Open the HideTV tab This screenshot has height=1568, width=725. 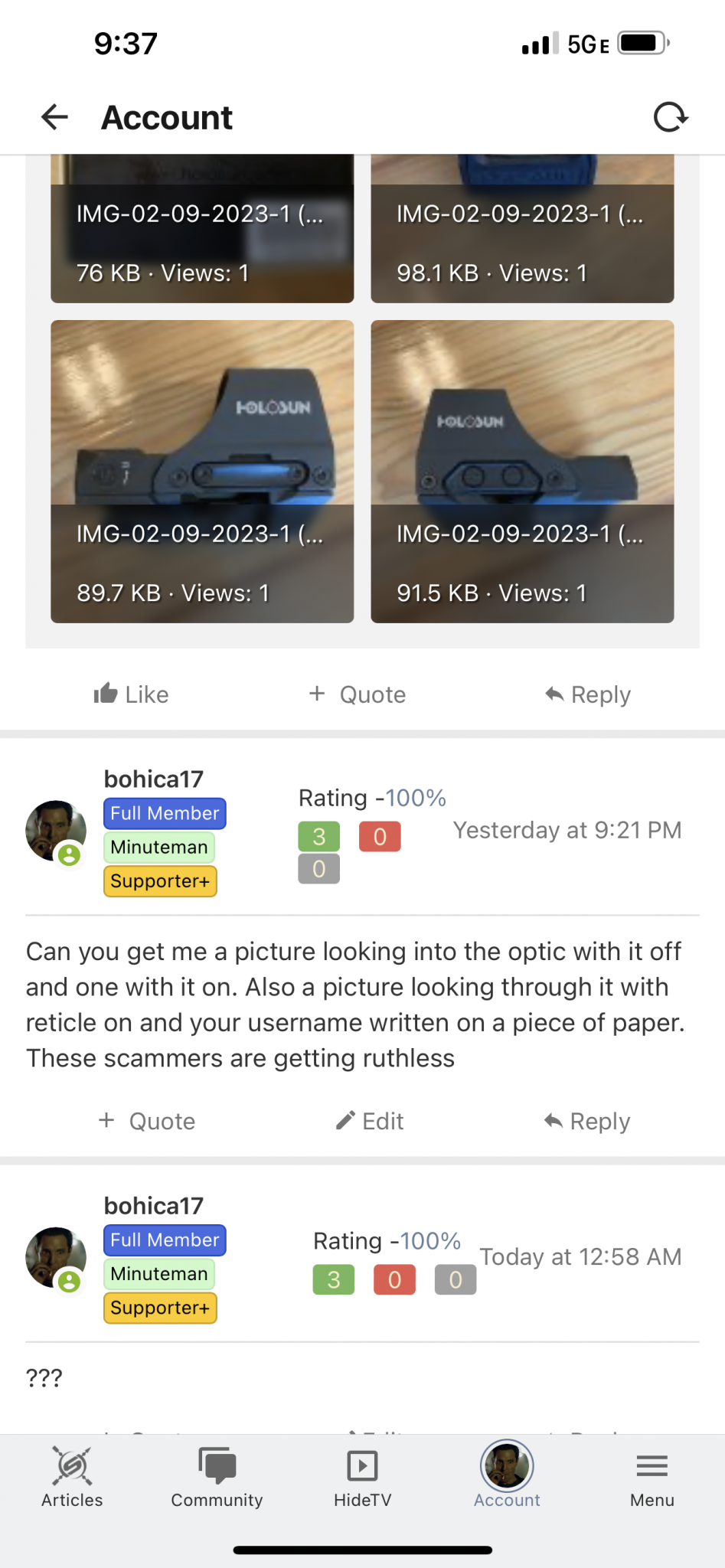(362, 1478)
